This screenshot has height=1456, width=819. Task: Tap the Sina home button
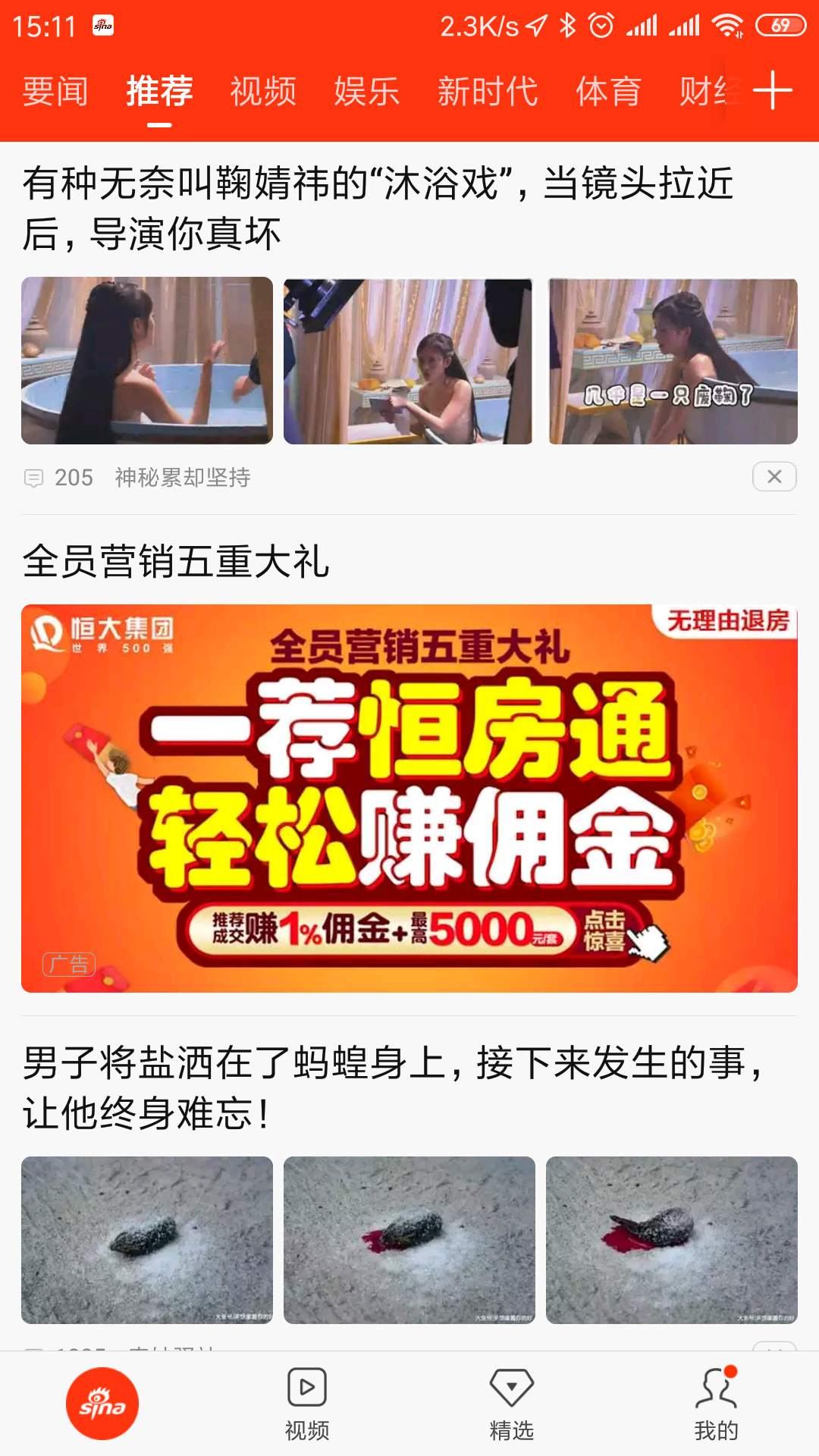[102, 1404]
